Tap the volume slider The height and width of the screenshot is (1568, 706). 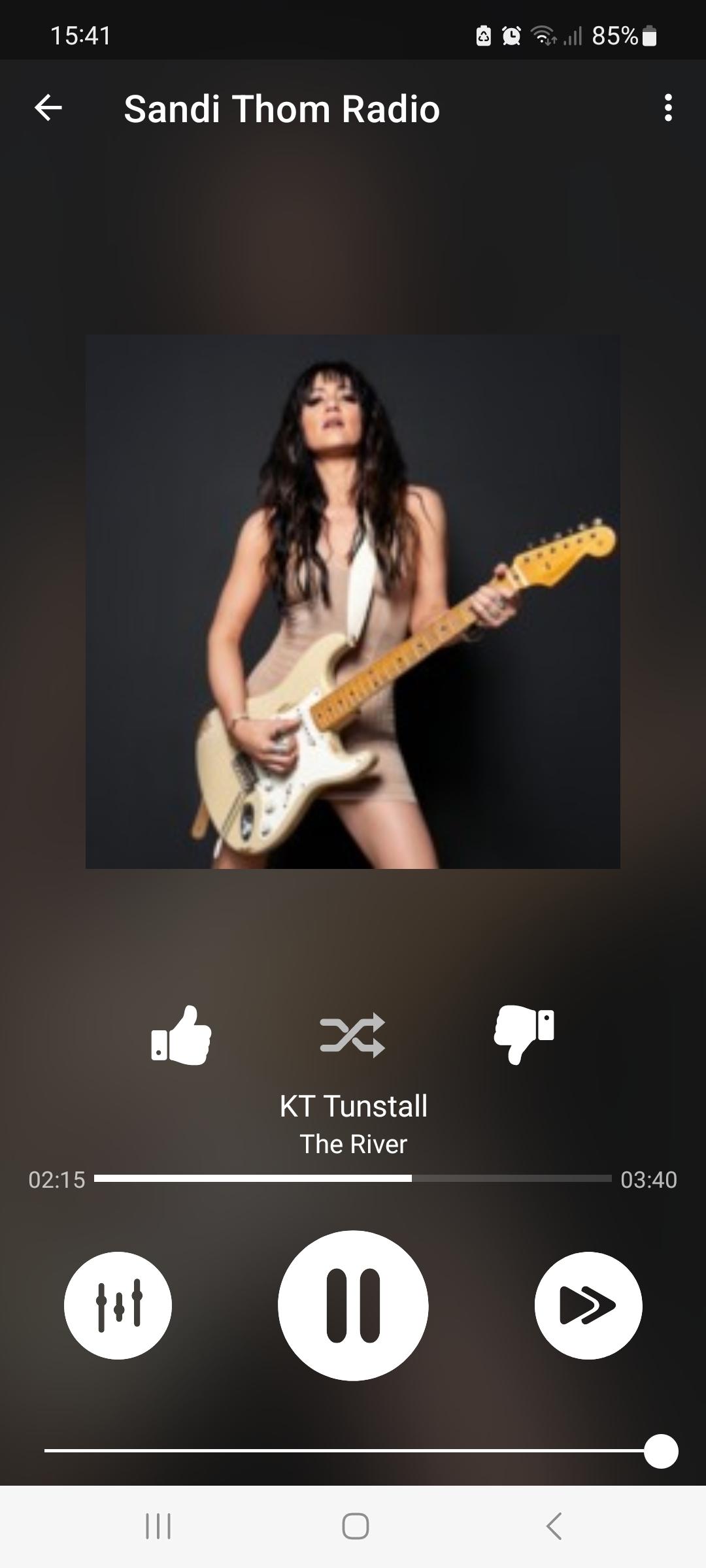pos(353,1451)
